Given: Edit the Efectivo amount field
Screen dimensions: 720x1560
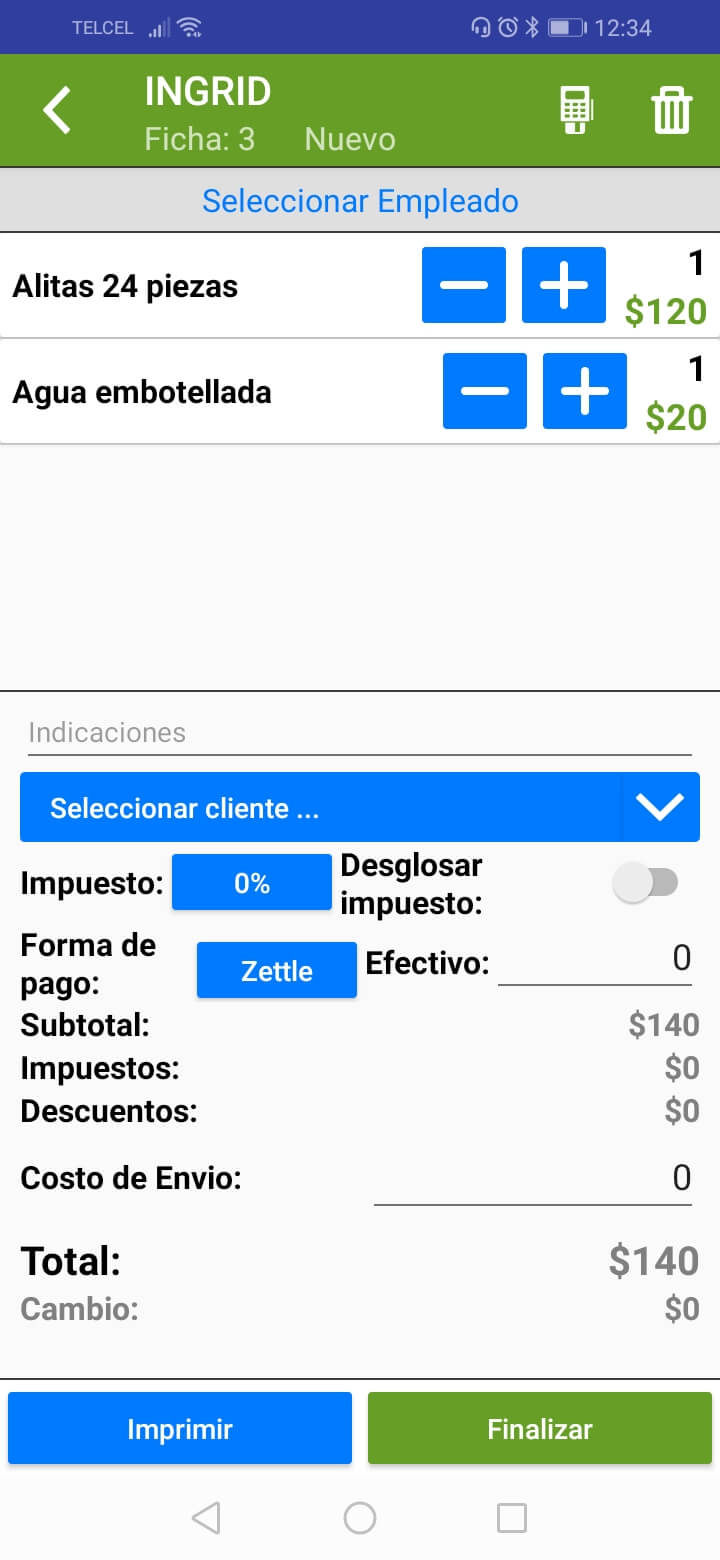Looking at the screenshot, I should click(594, 960).
